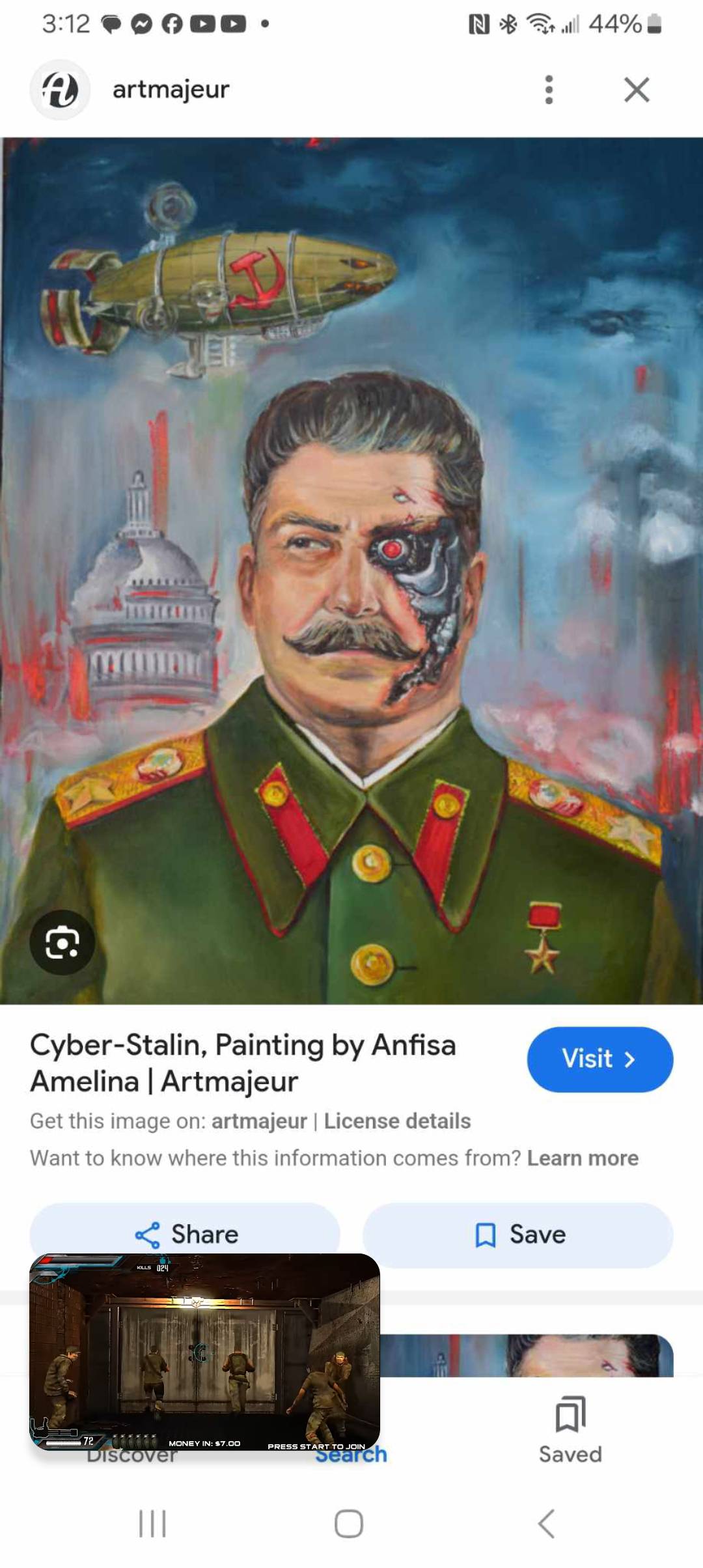703x1568 pixels.
Task: Open recent apps from navigation bar
Action: [152, 1524]
